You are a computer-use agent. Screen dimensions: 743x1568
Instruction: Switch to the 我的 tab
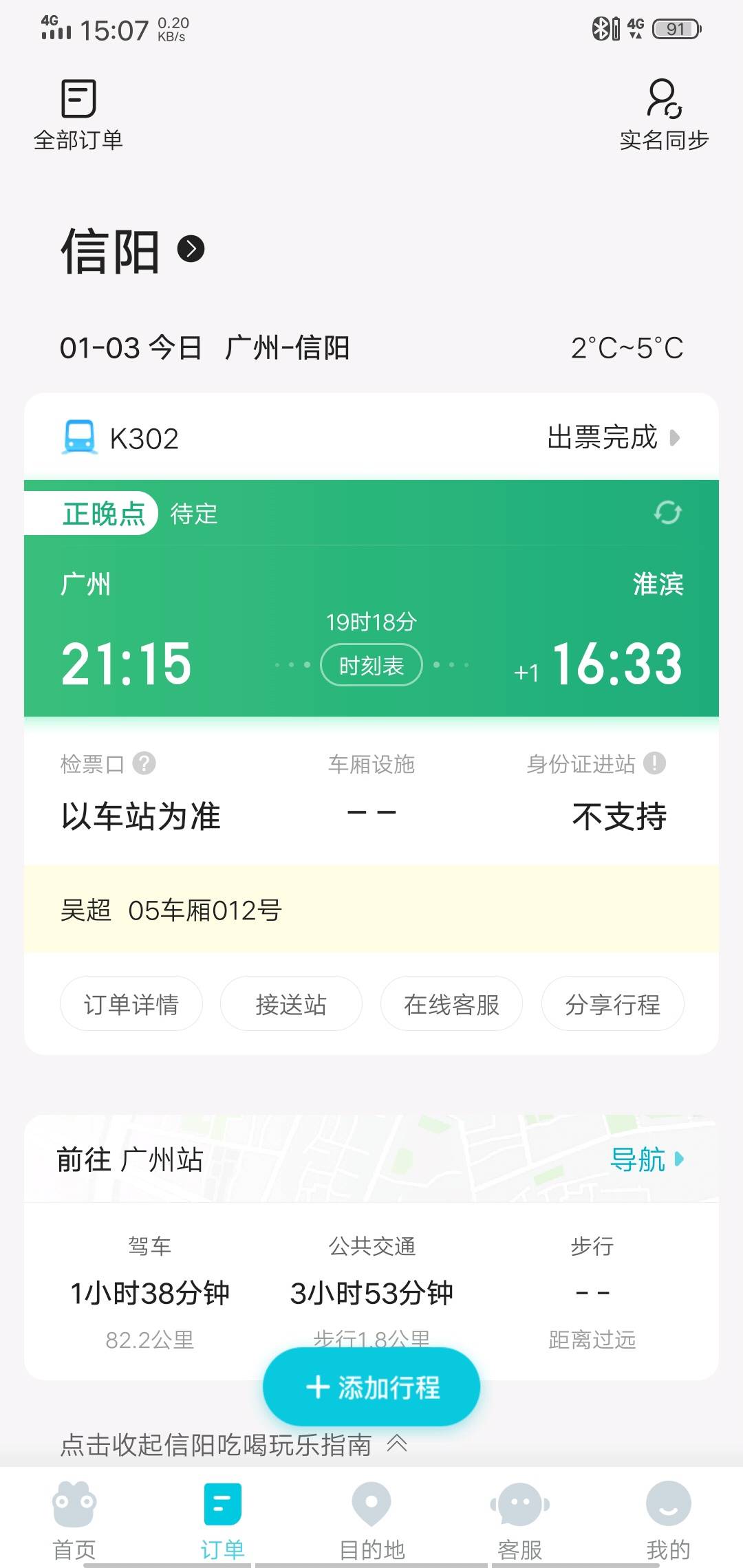coord(668,1521)
